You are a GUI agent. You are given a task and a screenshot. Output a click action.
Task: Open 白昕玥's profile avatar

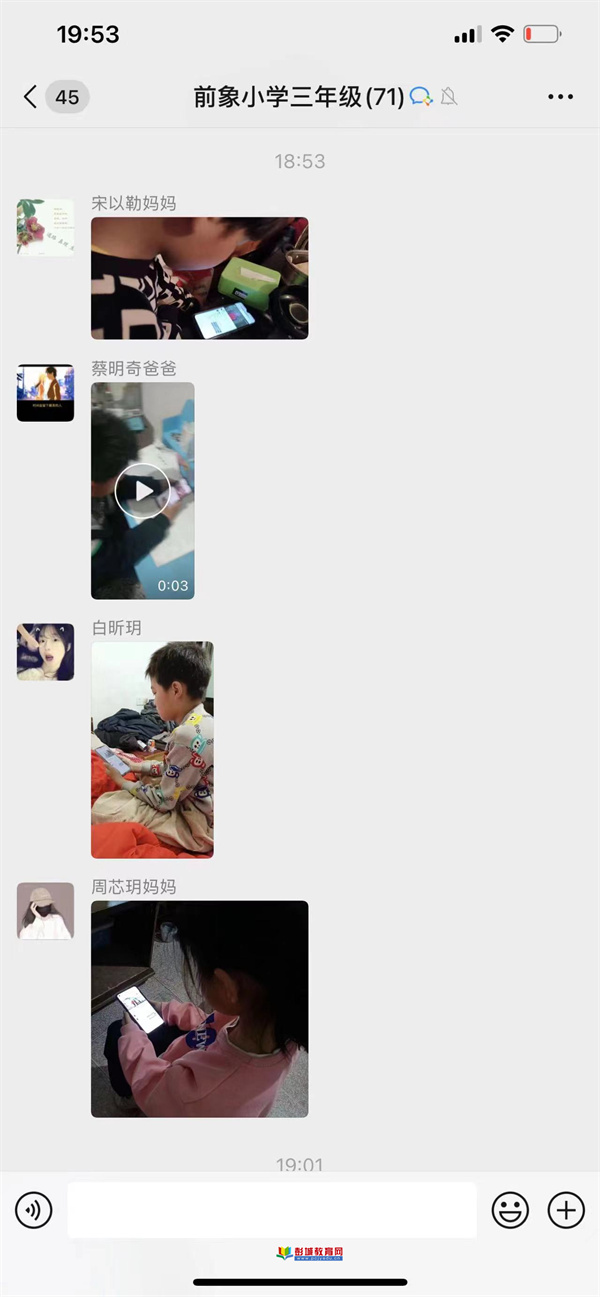coord(45,652)
